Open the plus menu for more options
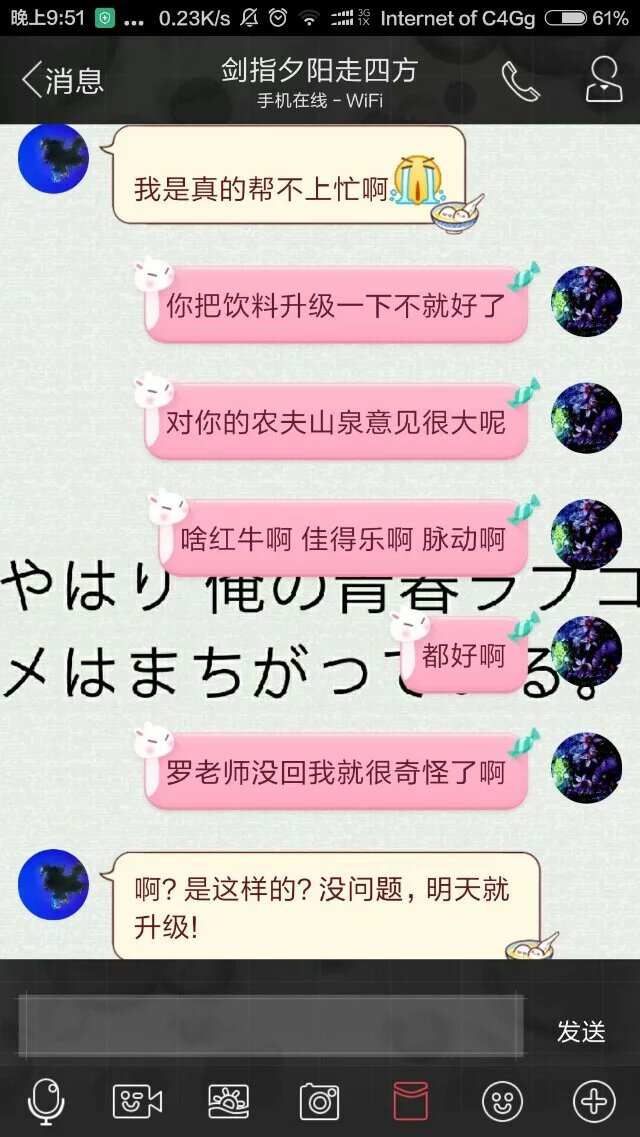This screenshot has width=640, height=1137. click(593, 1101)
